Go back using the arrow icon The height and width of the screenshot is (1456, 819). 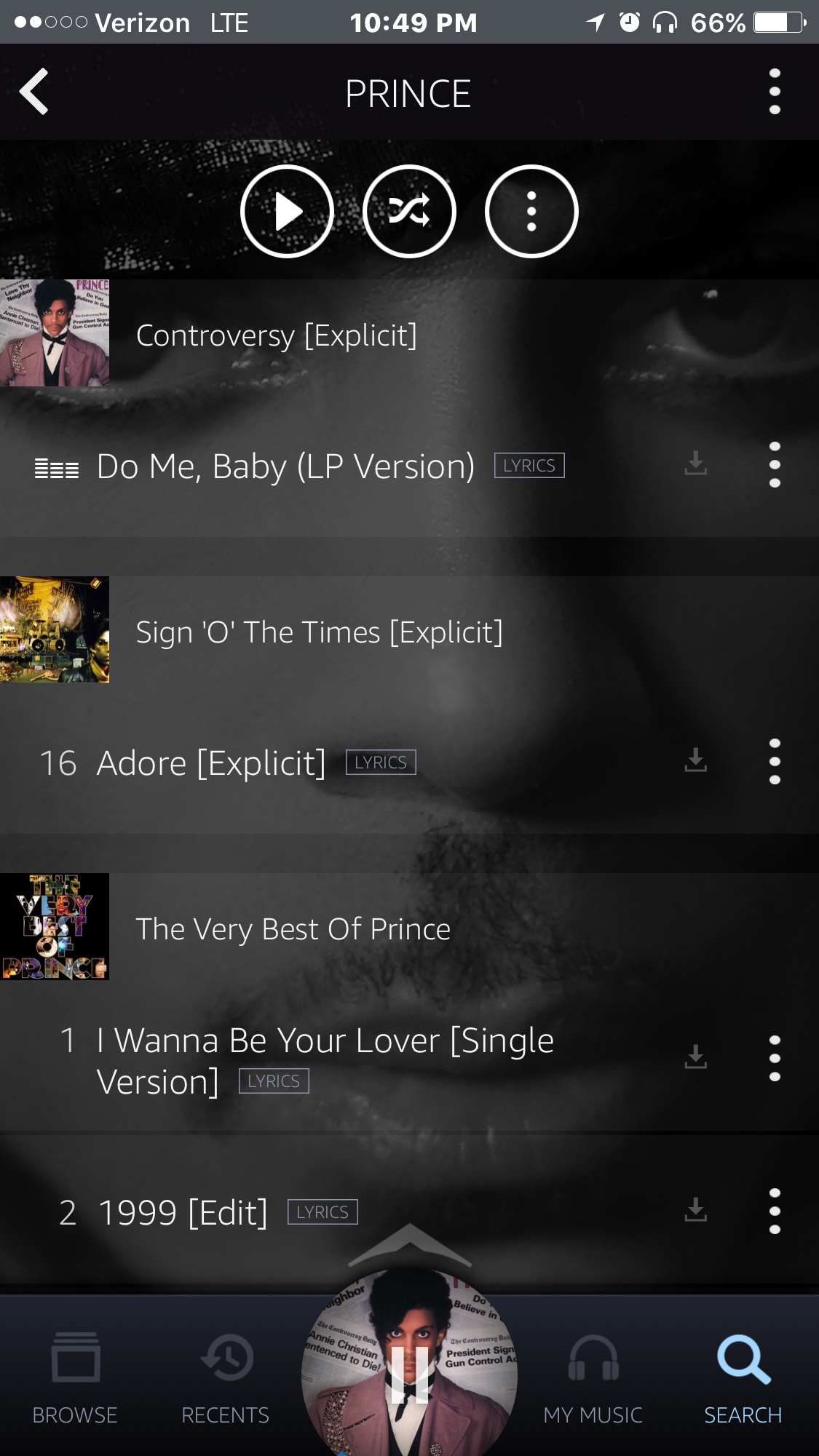[34, 92]
